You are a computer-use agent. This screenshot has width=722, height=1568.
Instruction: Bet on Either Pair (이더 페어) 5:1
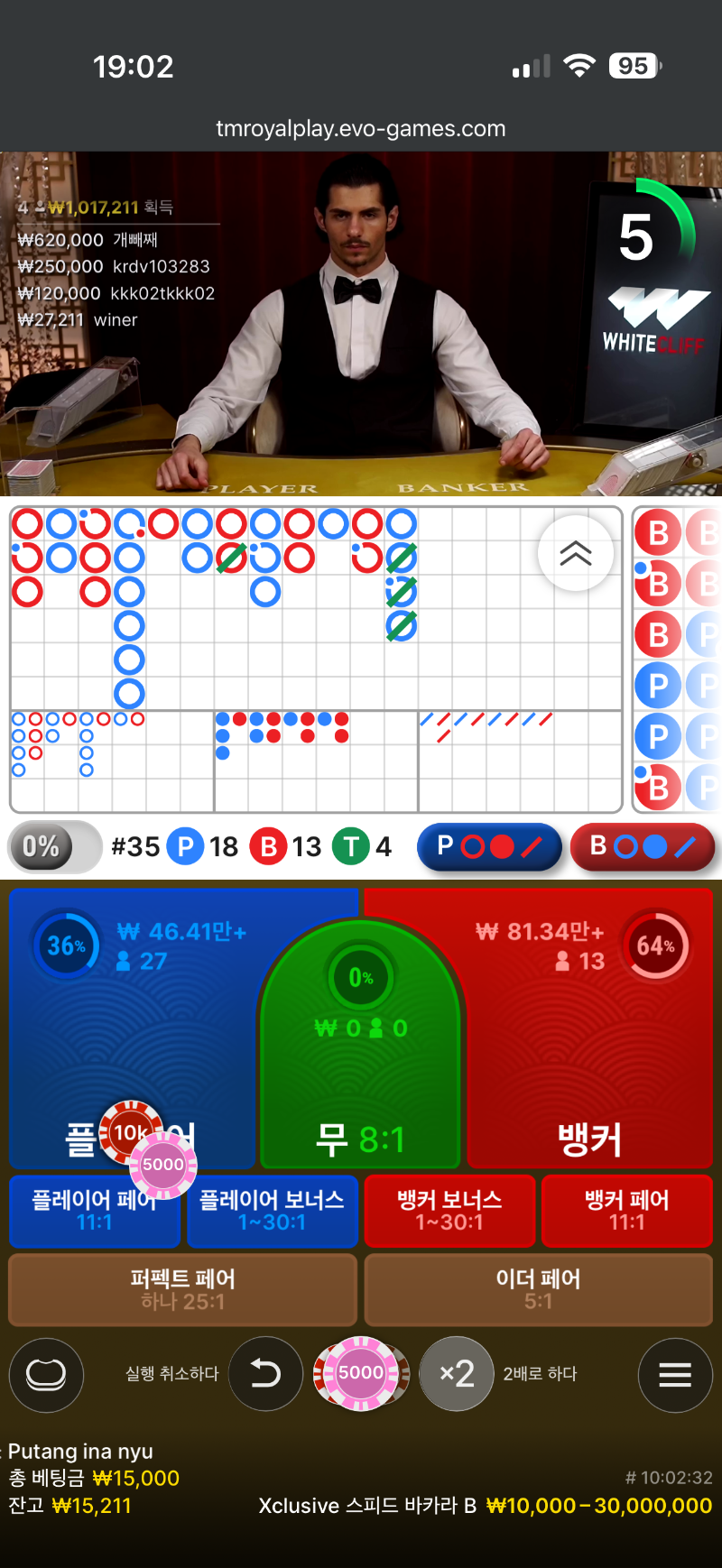tap(538, 1289)
